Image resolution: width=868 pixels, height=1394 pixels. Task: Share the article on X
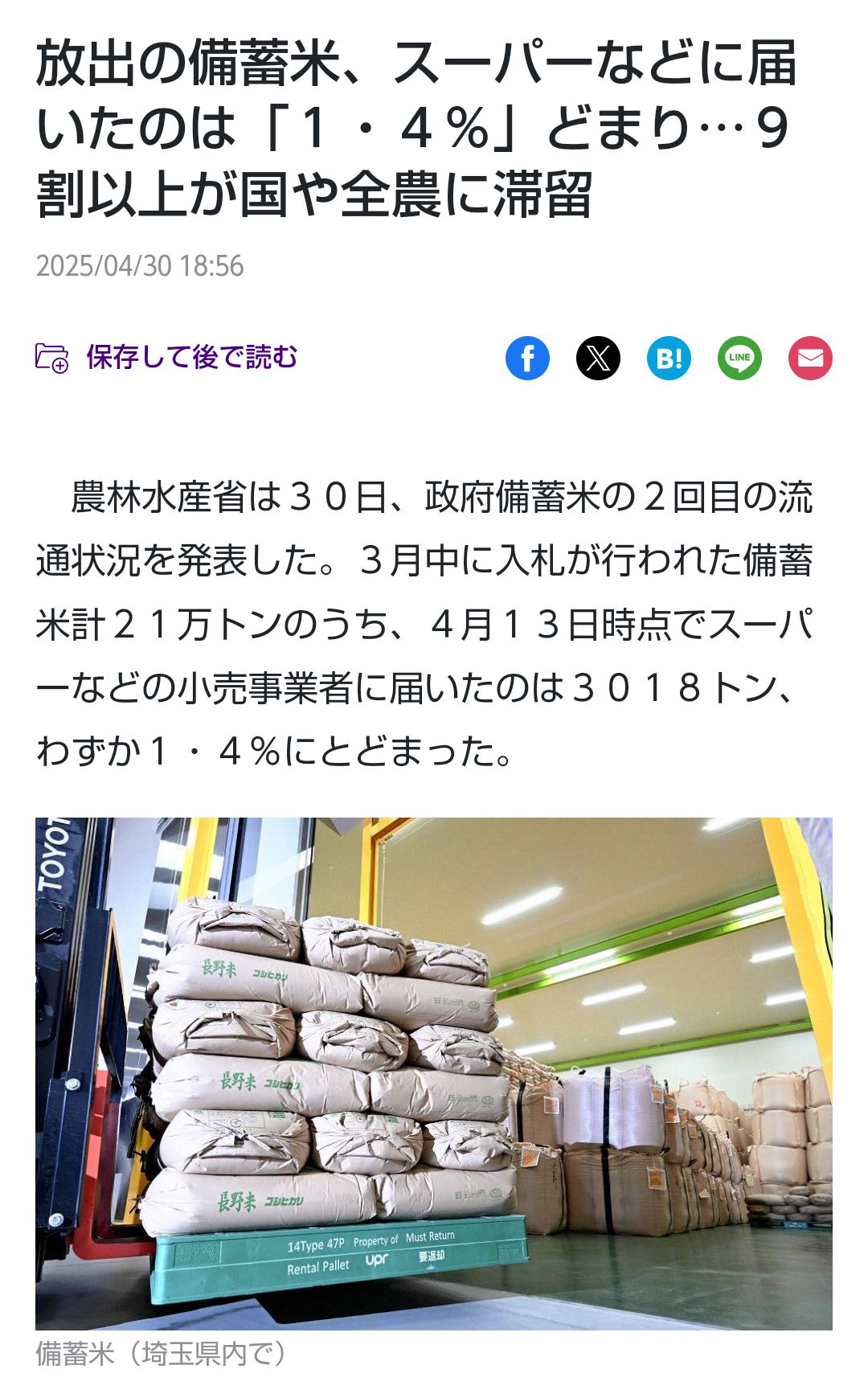point(598,358)
